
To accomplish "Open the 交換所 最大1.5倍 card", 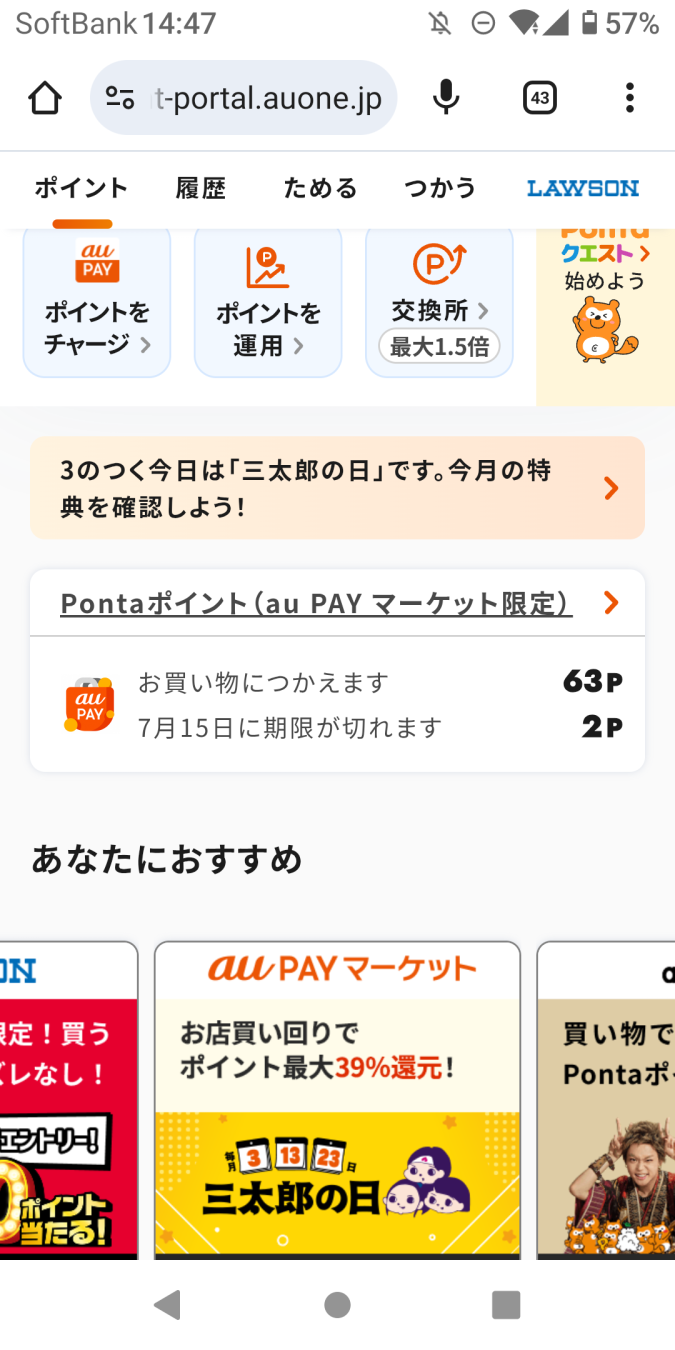I will point(439,303).
